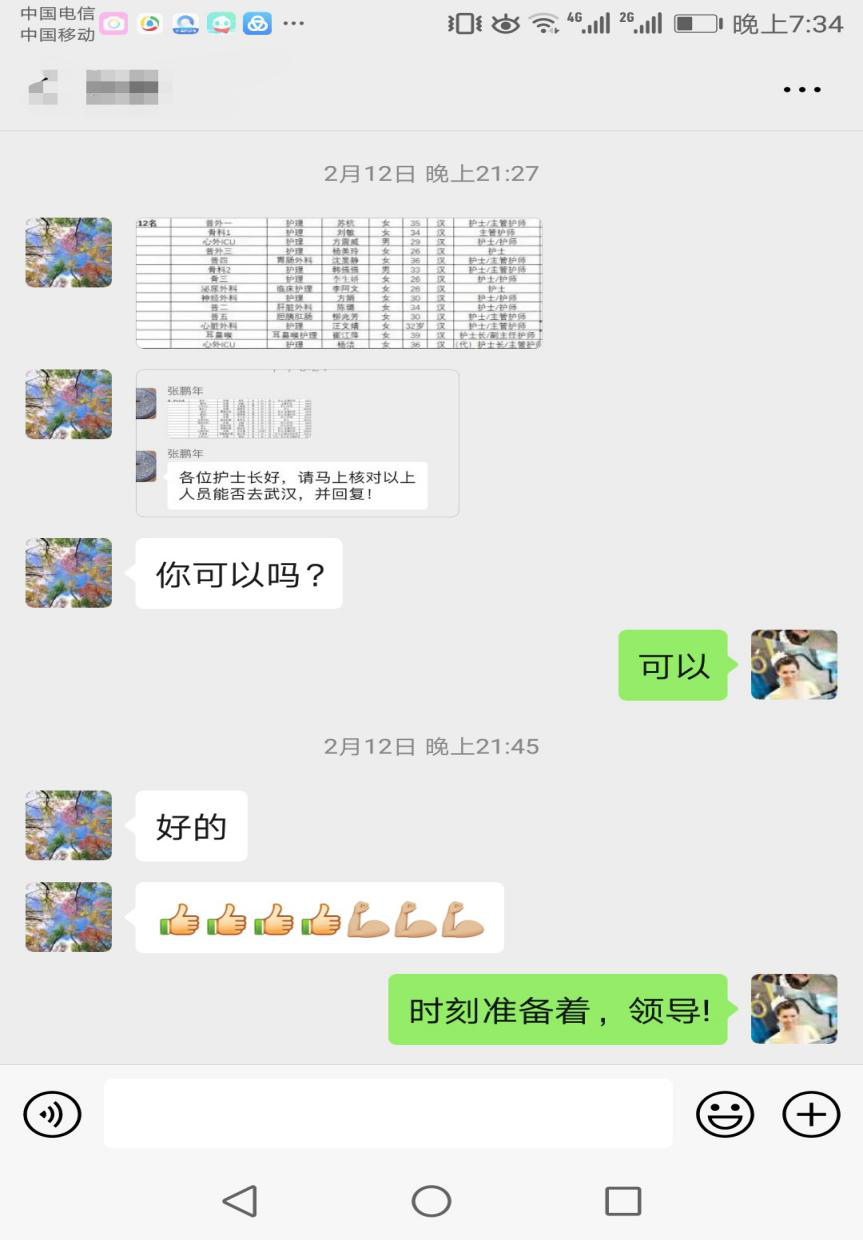Go back from the chat
Image resolution: width=863 pixels, height=1240 pixels.
[x=42, y=89]
